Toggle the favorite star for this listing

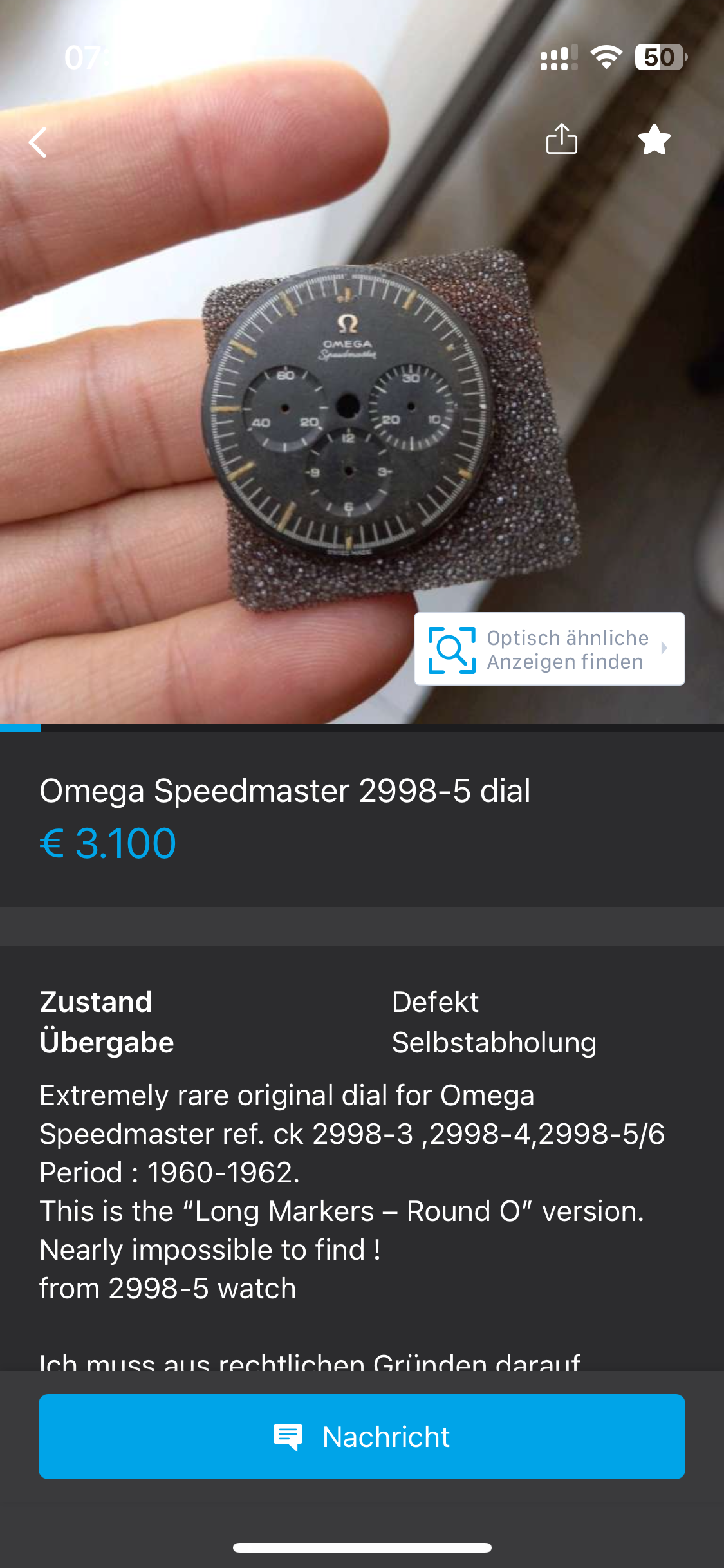654,140
